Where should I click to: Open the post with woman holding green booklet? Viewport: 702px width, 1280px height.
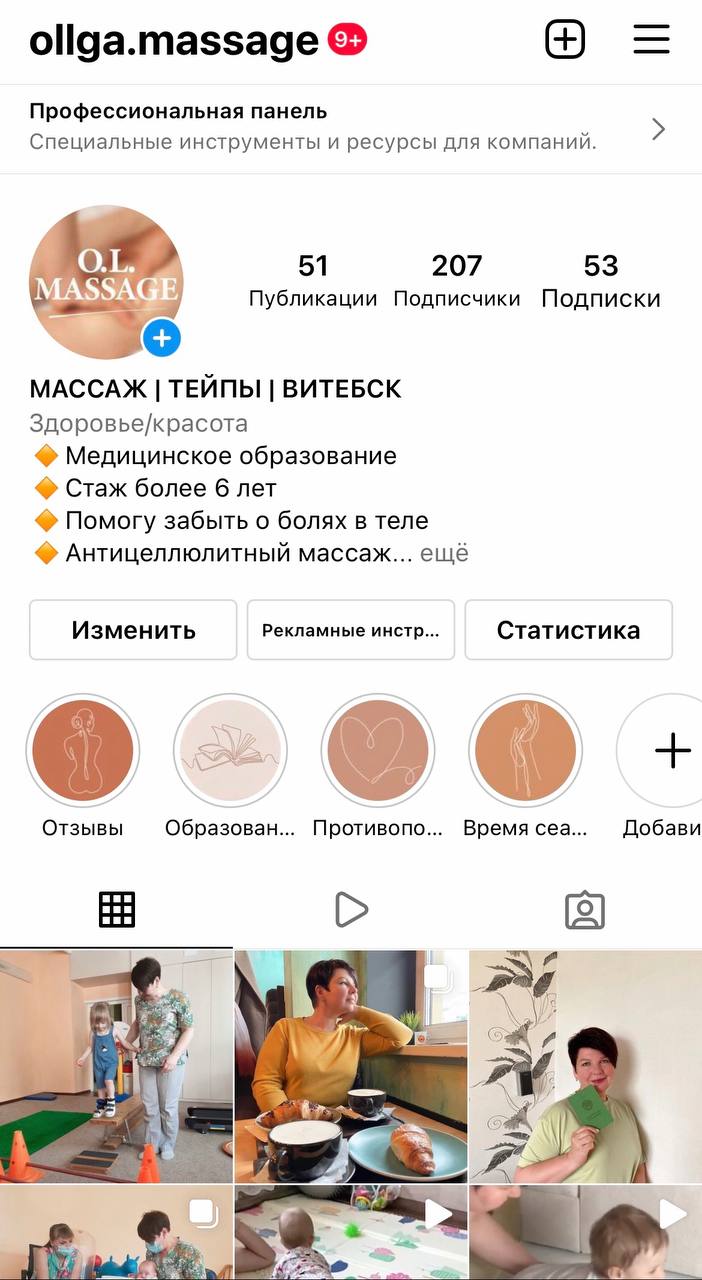586,1066
